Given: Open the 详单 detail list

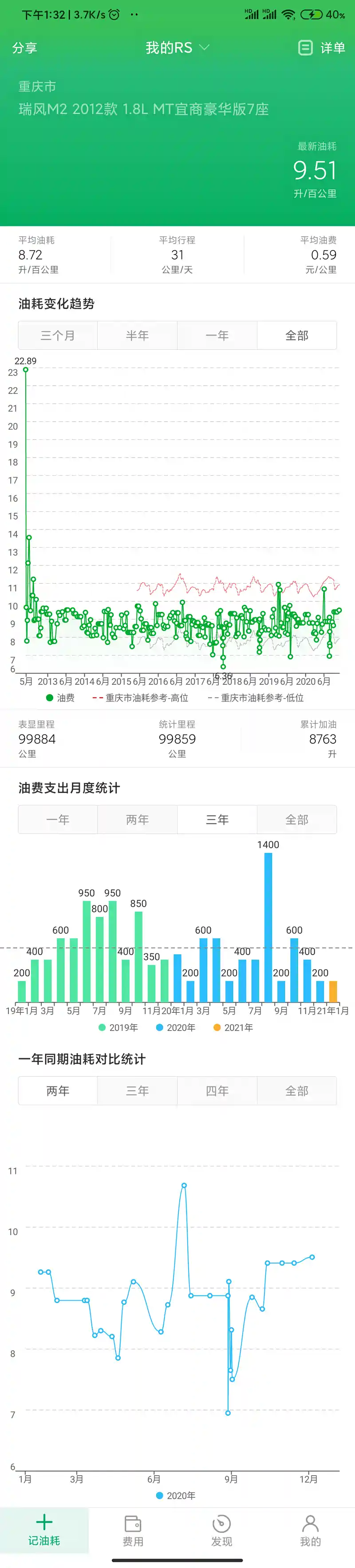Looking at the screenshot, I should [322, 48].
